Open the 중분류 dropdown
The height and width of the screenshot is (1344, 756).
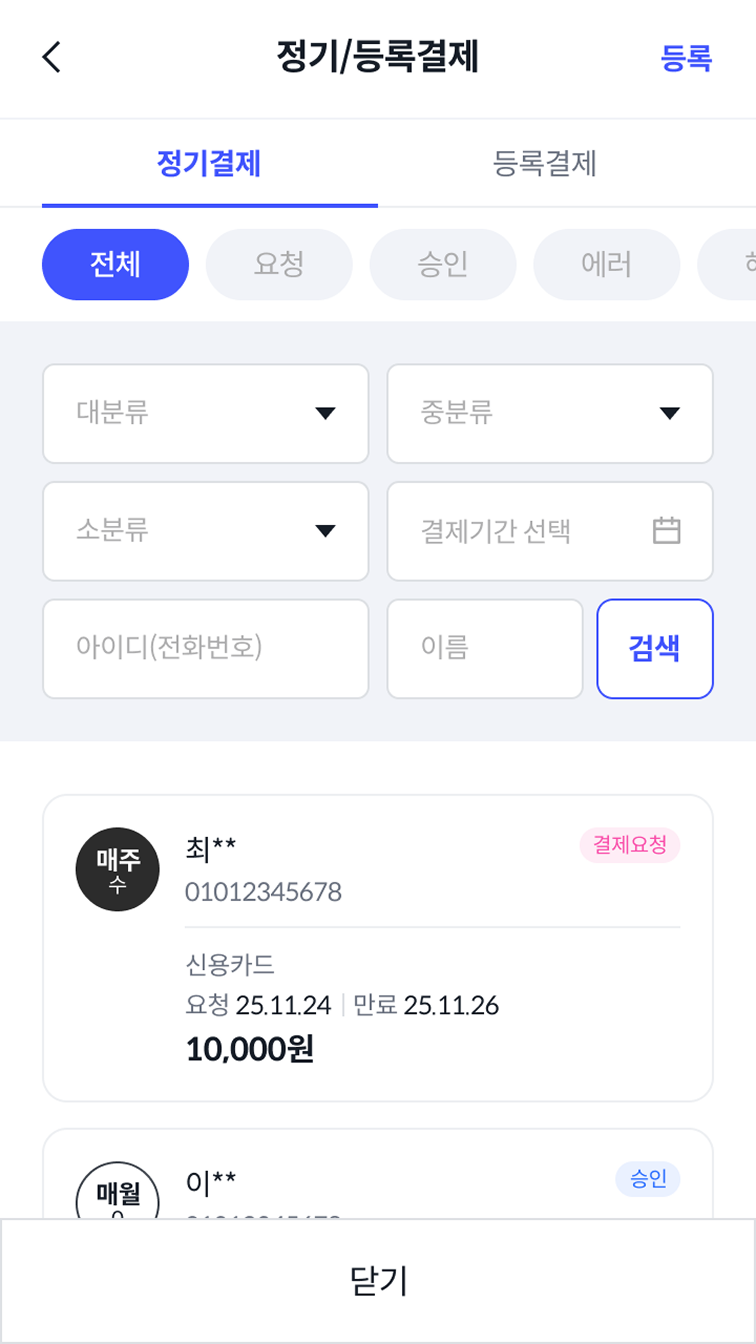[550, 414]
